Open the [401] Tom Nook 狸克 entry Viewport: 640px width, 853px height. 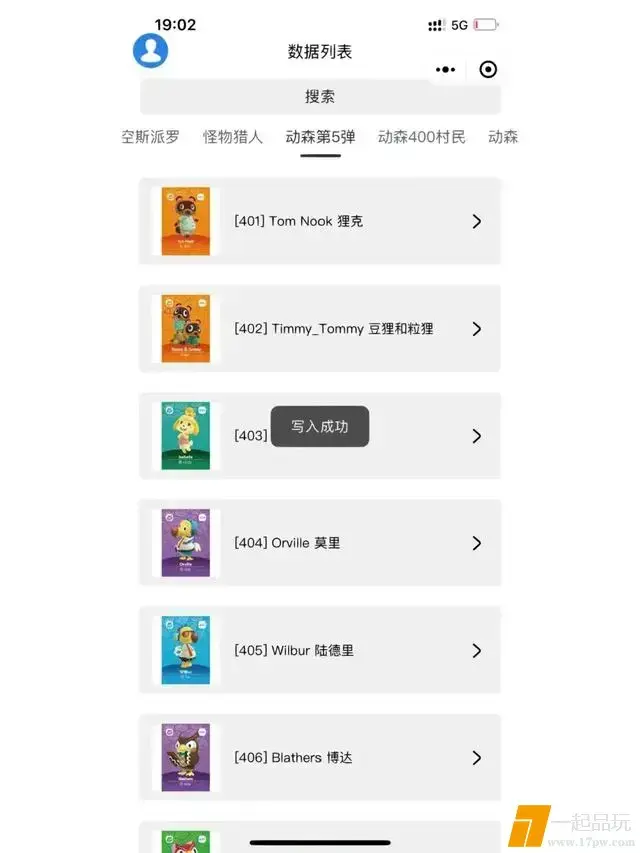[x=320, y=221]
